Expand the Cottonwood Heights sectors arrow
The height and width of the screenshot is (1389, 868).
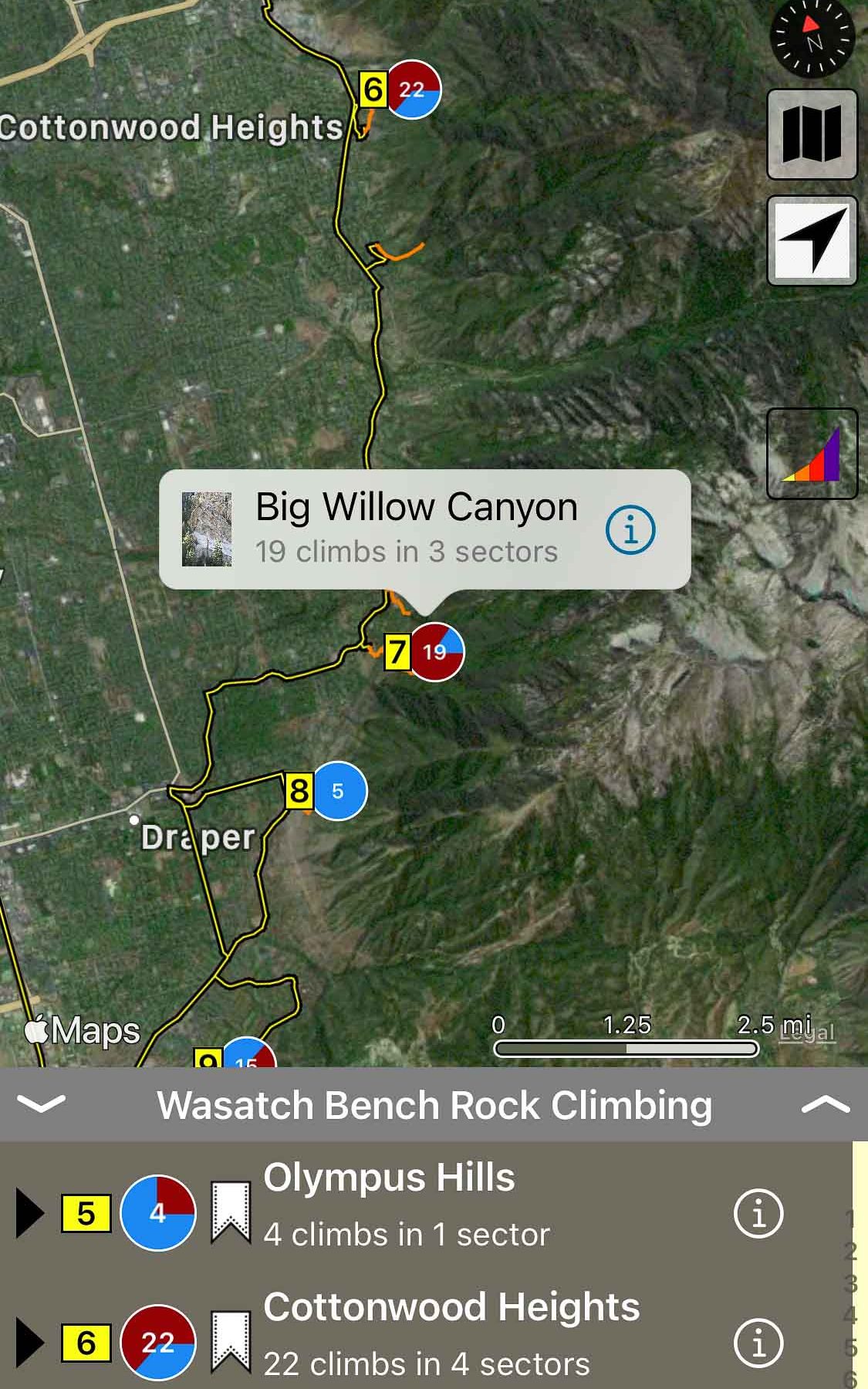(29, 1343)
